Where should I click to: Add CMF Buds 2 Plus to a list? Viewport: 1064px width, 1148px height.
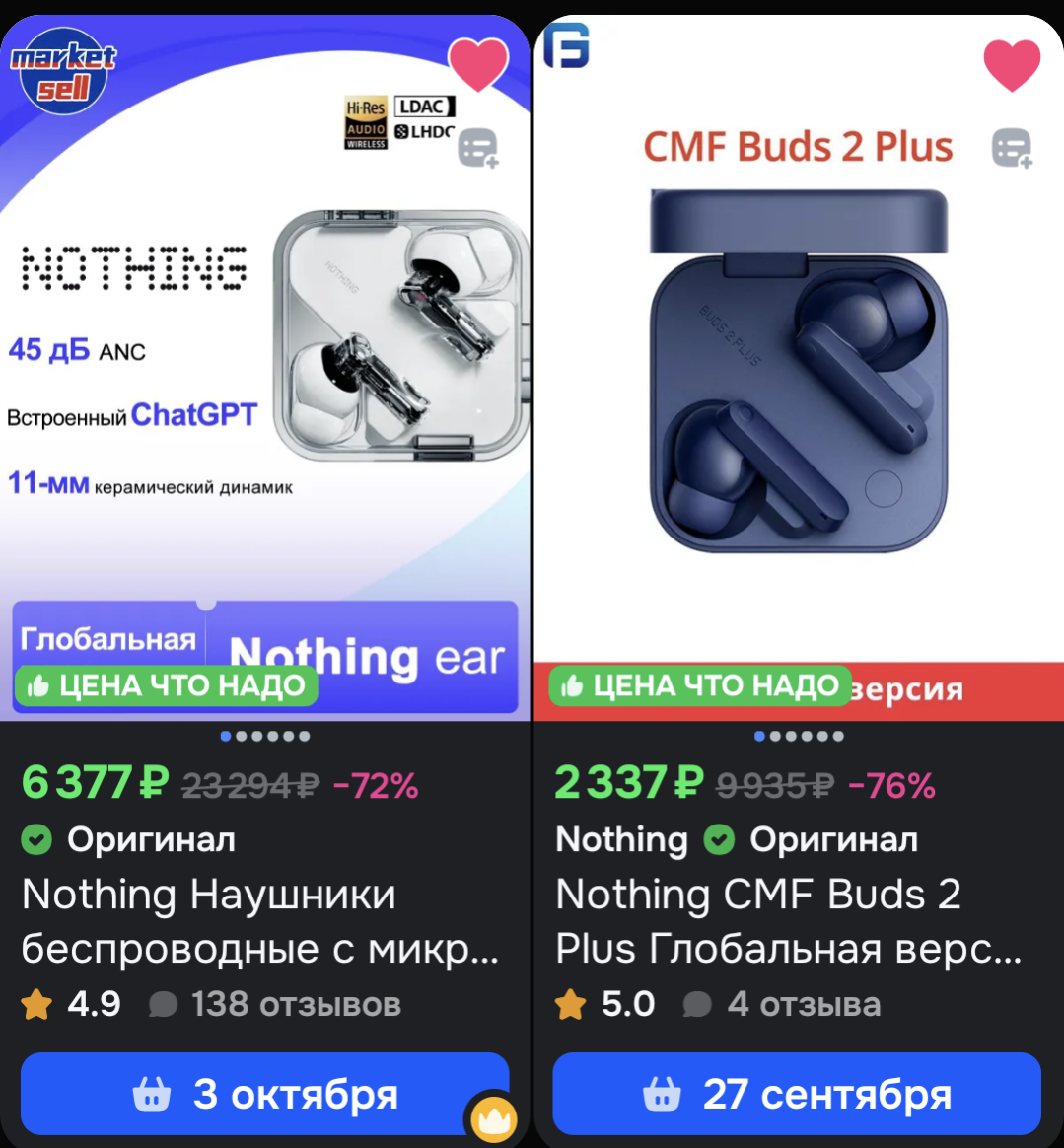point(1012,149)
